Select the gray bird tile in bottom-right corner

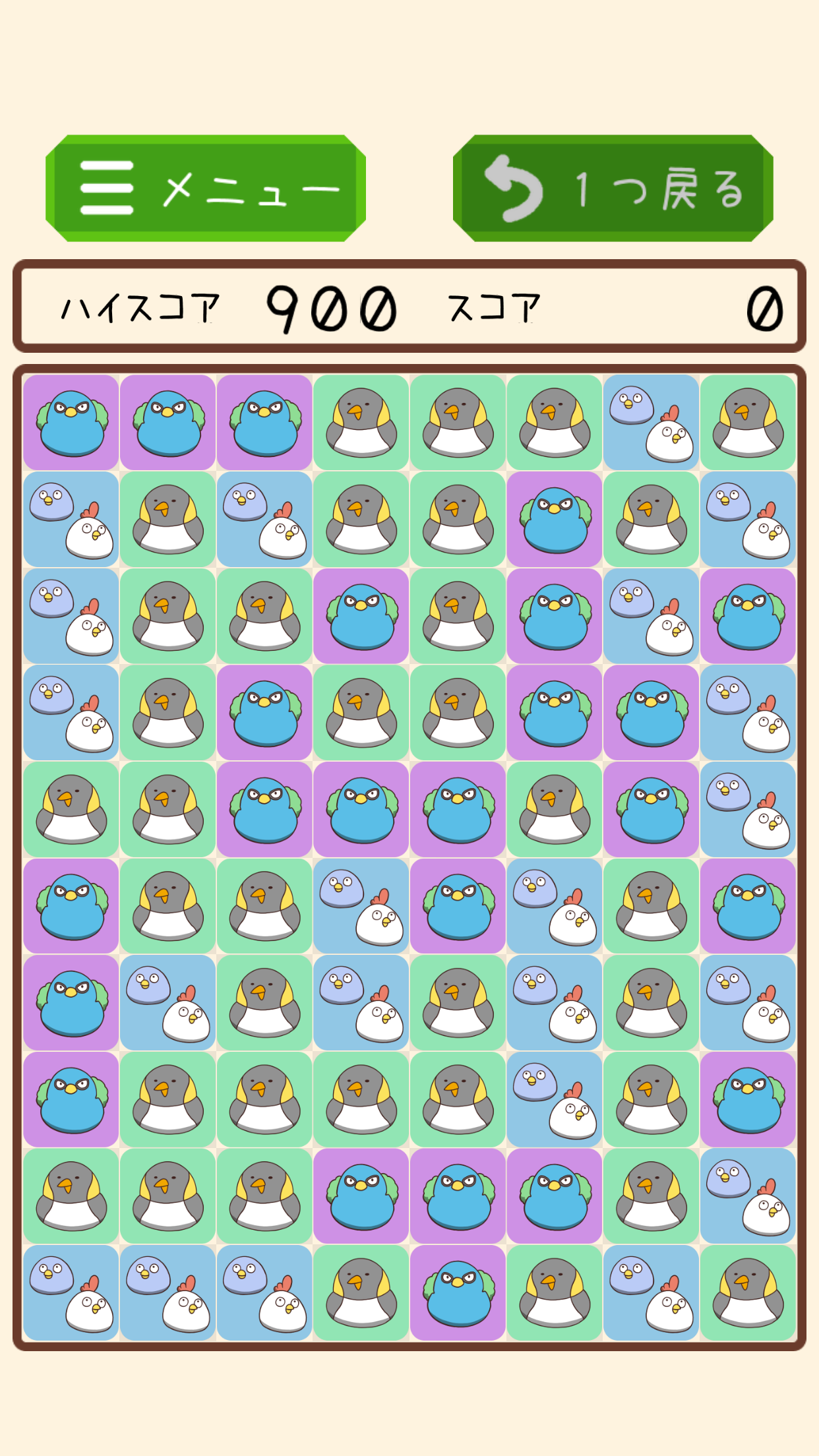click(748, 1293)
